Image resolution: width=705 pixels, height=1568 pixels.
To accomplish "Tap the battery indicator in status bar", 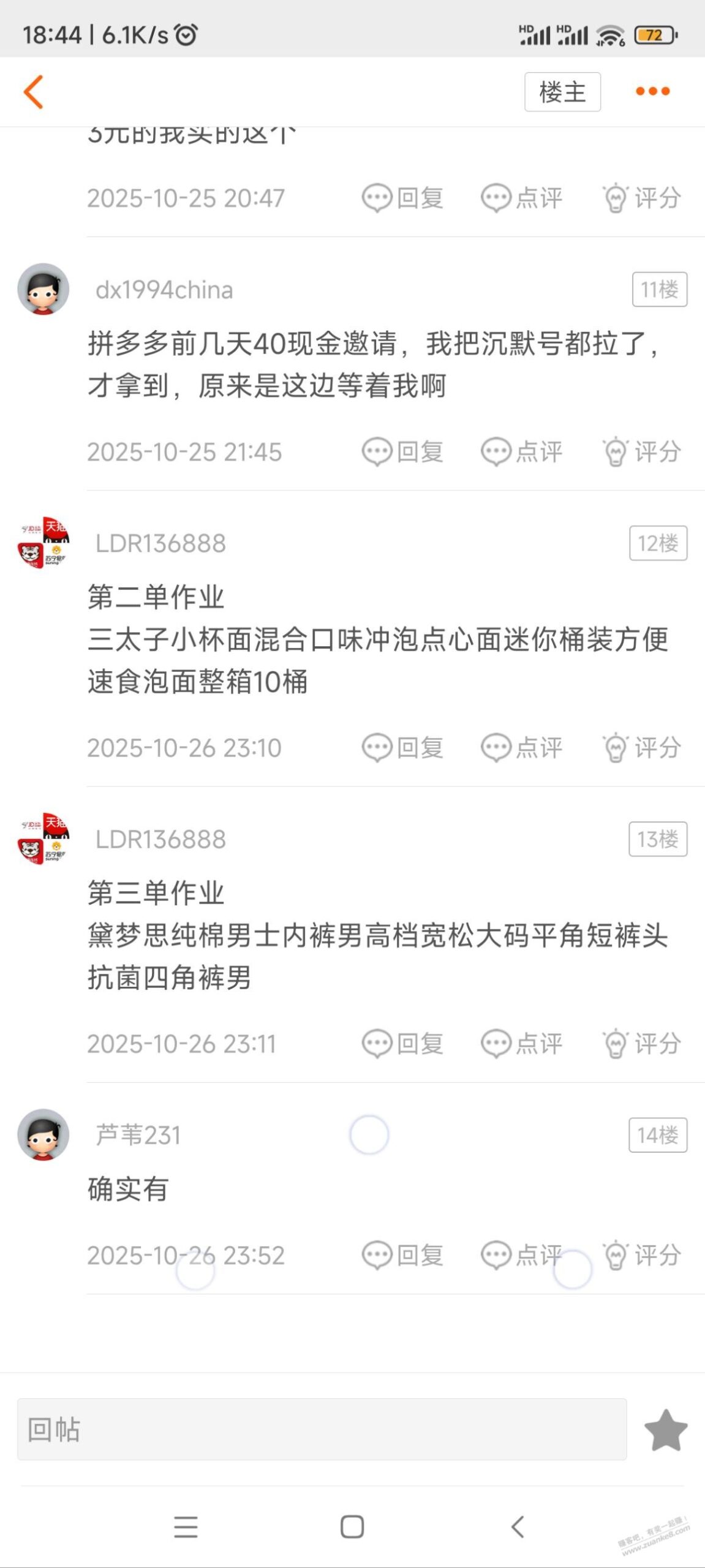I will (654, 37).
